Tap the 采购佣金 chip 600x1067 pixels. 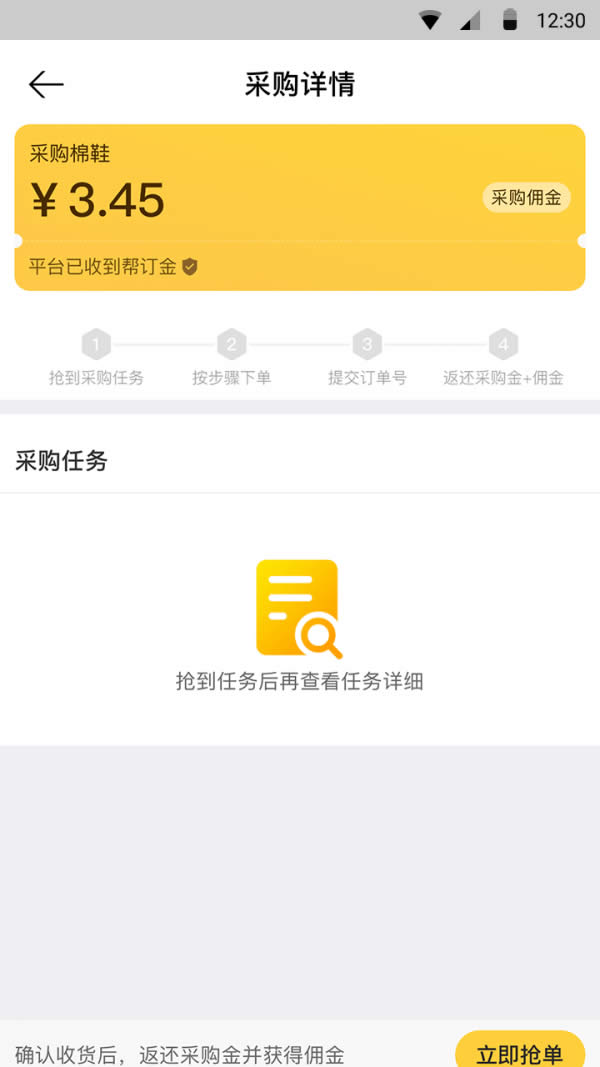click(x=527, y=198)
